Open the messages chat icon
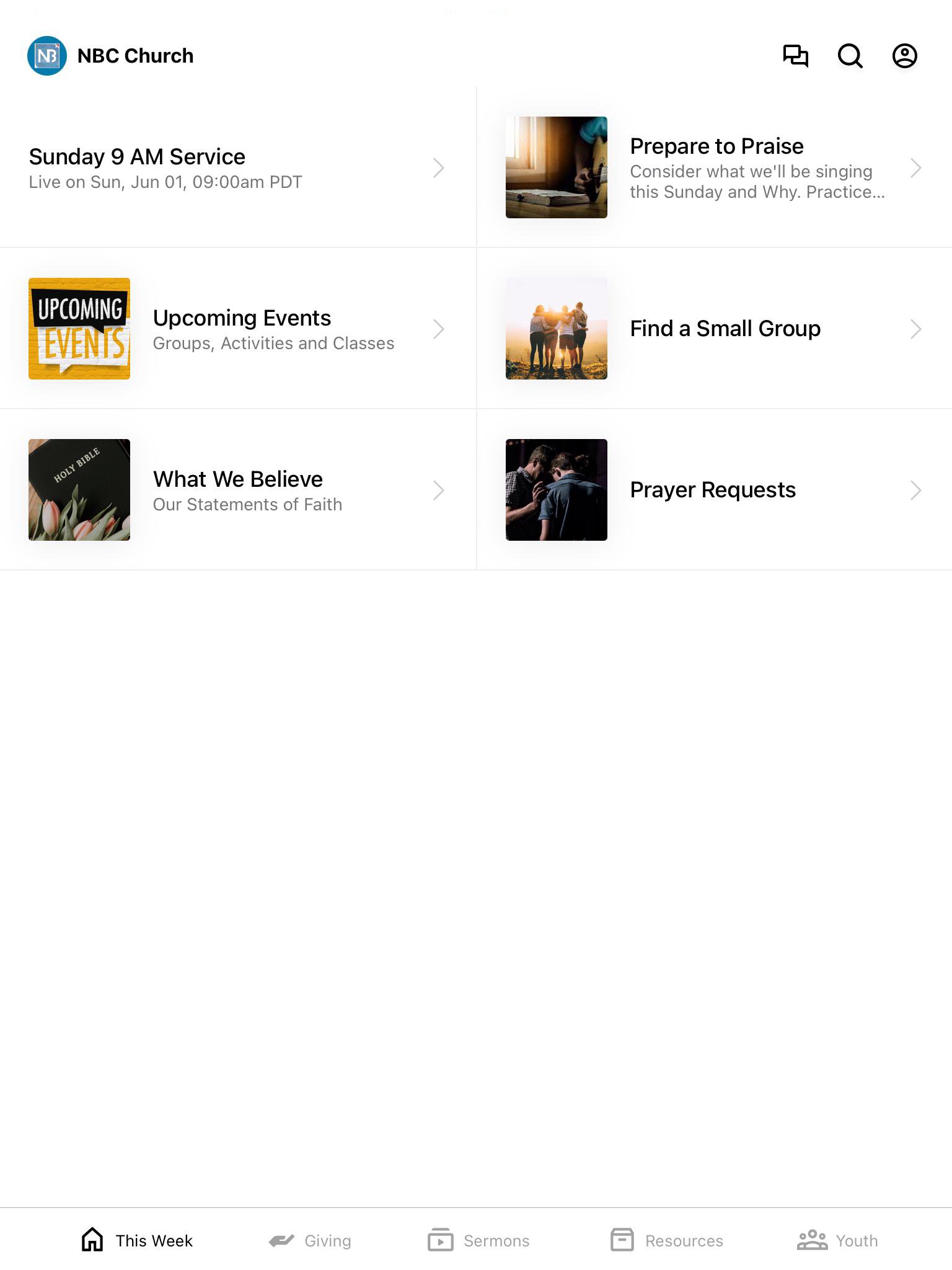The image size is (952, 1270). [795, 56]
